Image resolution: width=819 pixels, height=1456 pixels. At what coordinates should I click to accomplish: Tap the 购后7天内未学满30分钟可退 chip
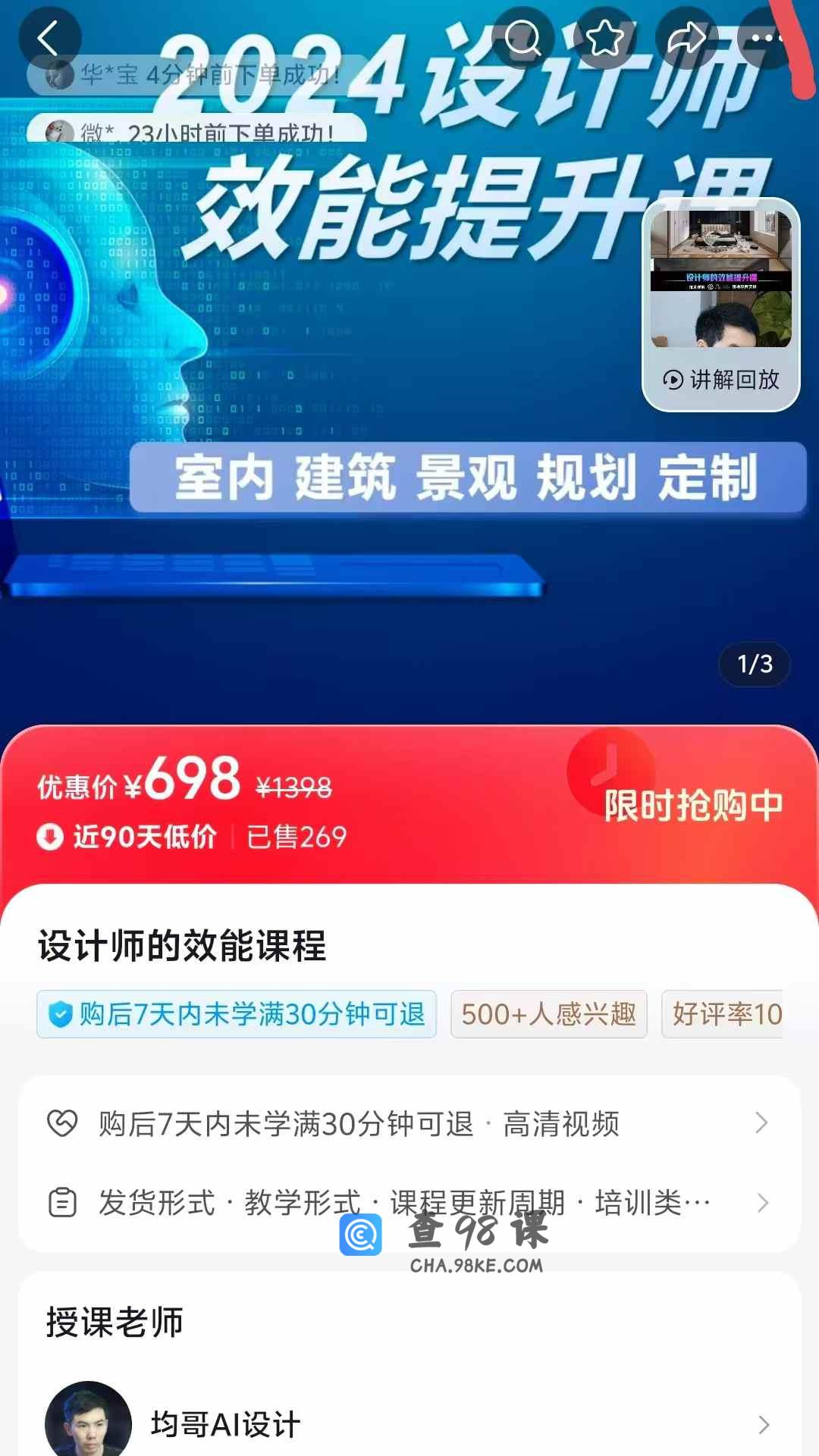pyautogui.click(x=237, y=1014)
